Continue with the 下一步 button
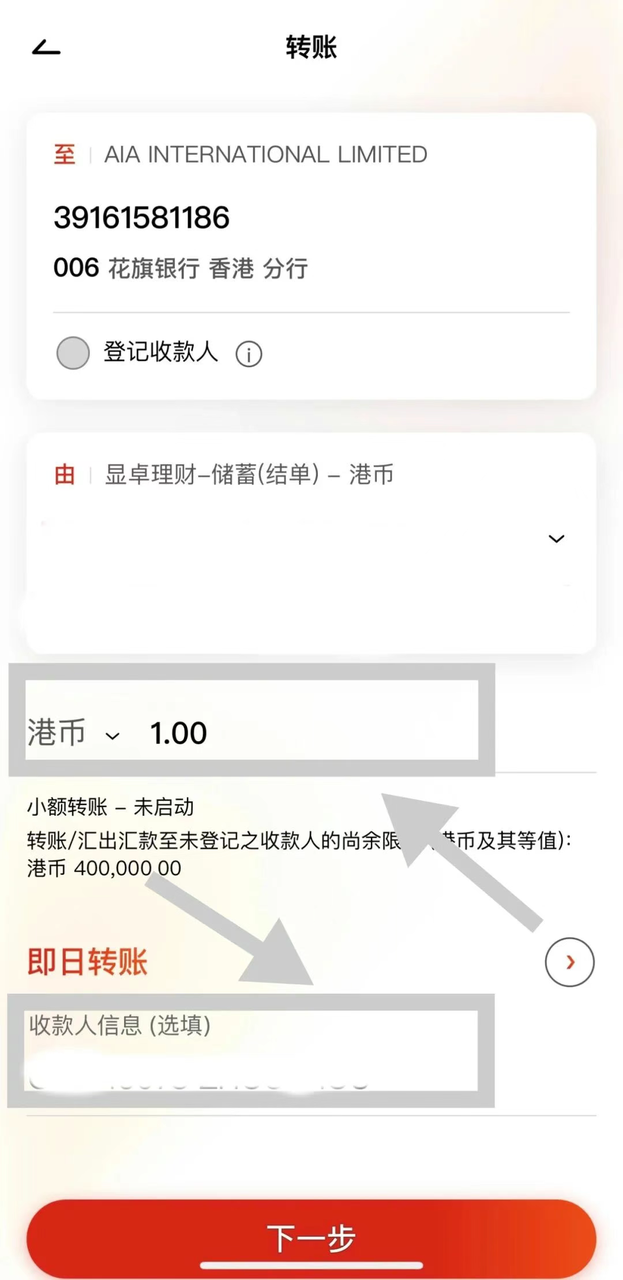The height and width of the screenshot is (1280, 623). tap(311, 1238)
